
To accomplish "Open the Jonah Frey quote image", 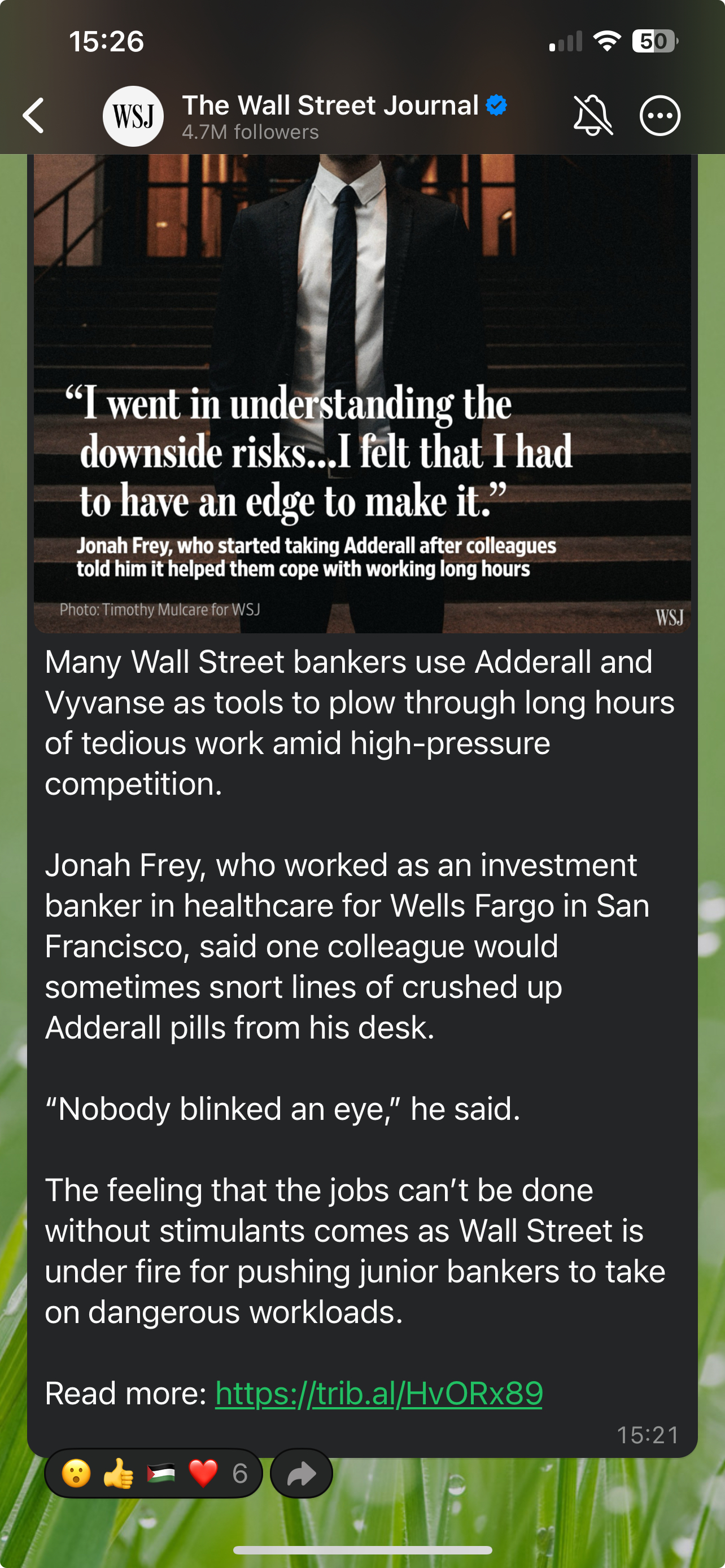I will pos(362,393).
